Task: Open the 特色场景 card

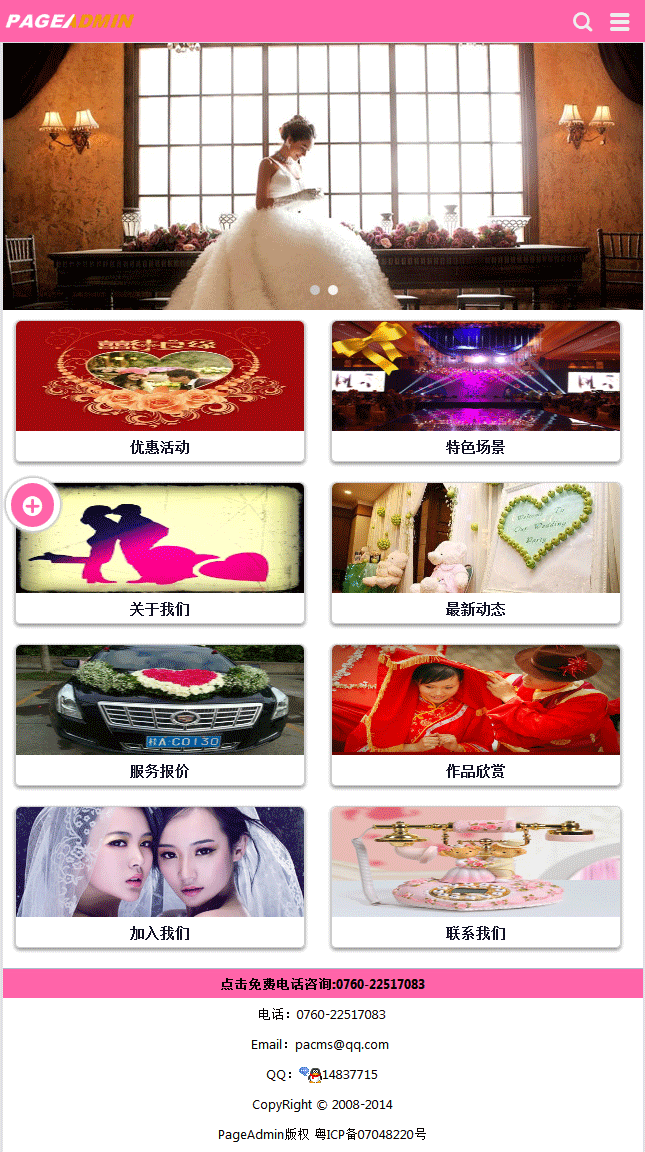Action: click(x=476, y=391)
